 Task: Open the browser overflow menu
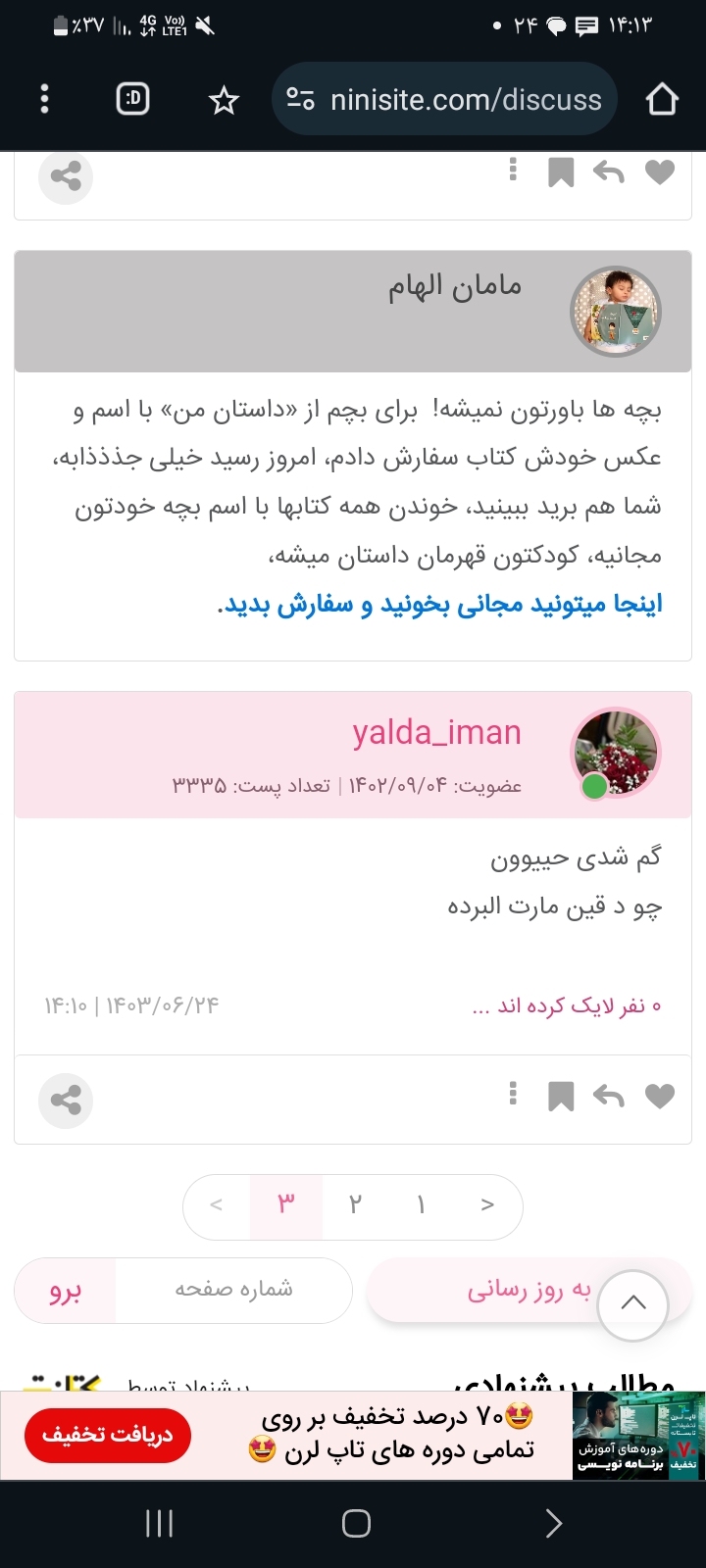pyautogui.click(x=44, y=99)
